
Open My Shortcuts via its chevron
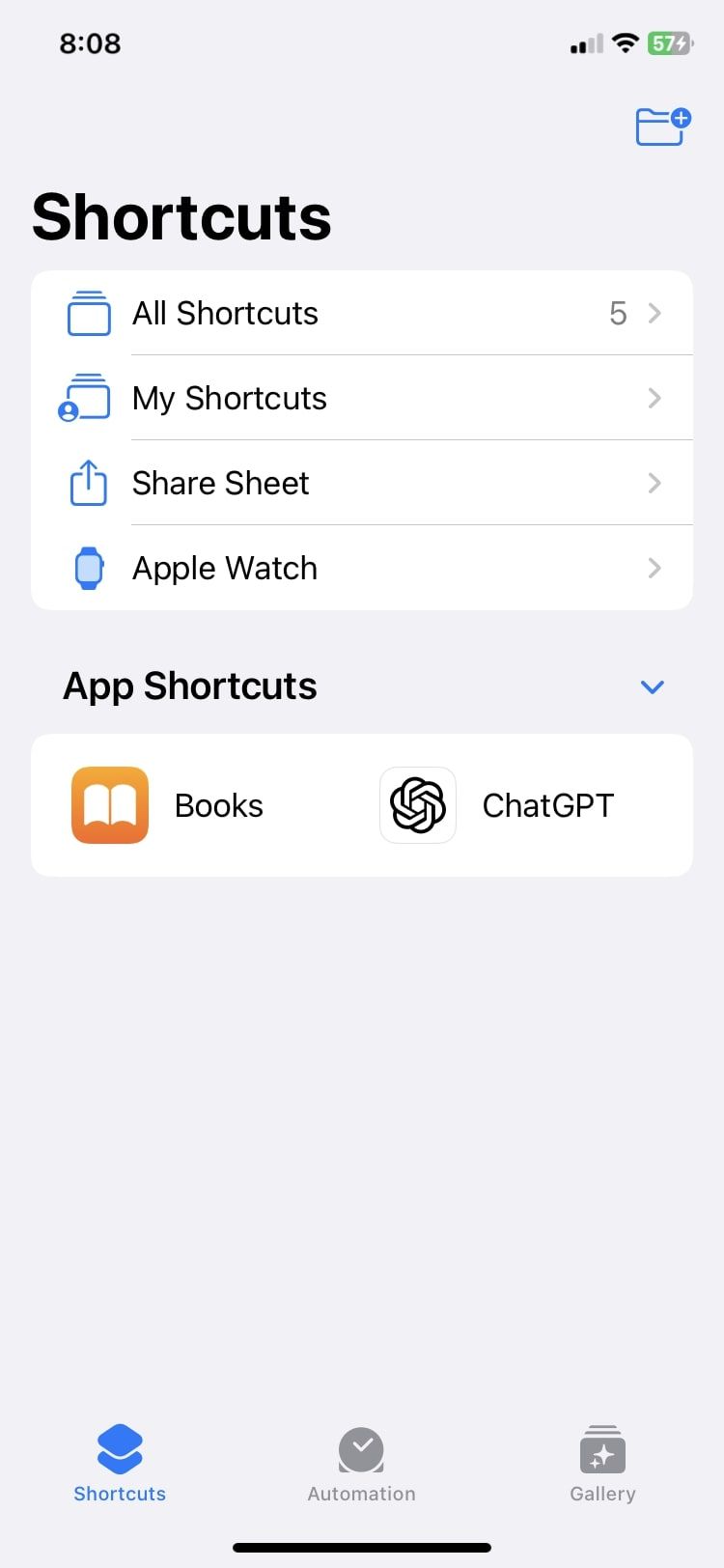pos(655,398)
